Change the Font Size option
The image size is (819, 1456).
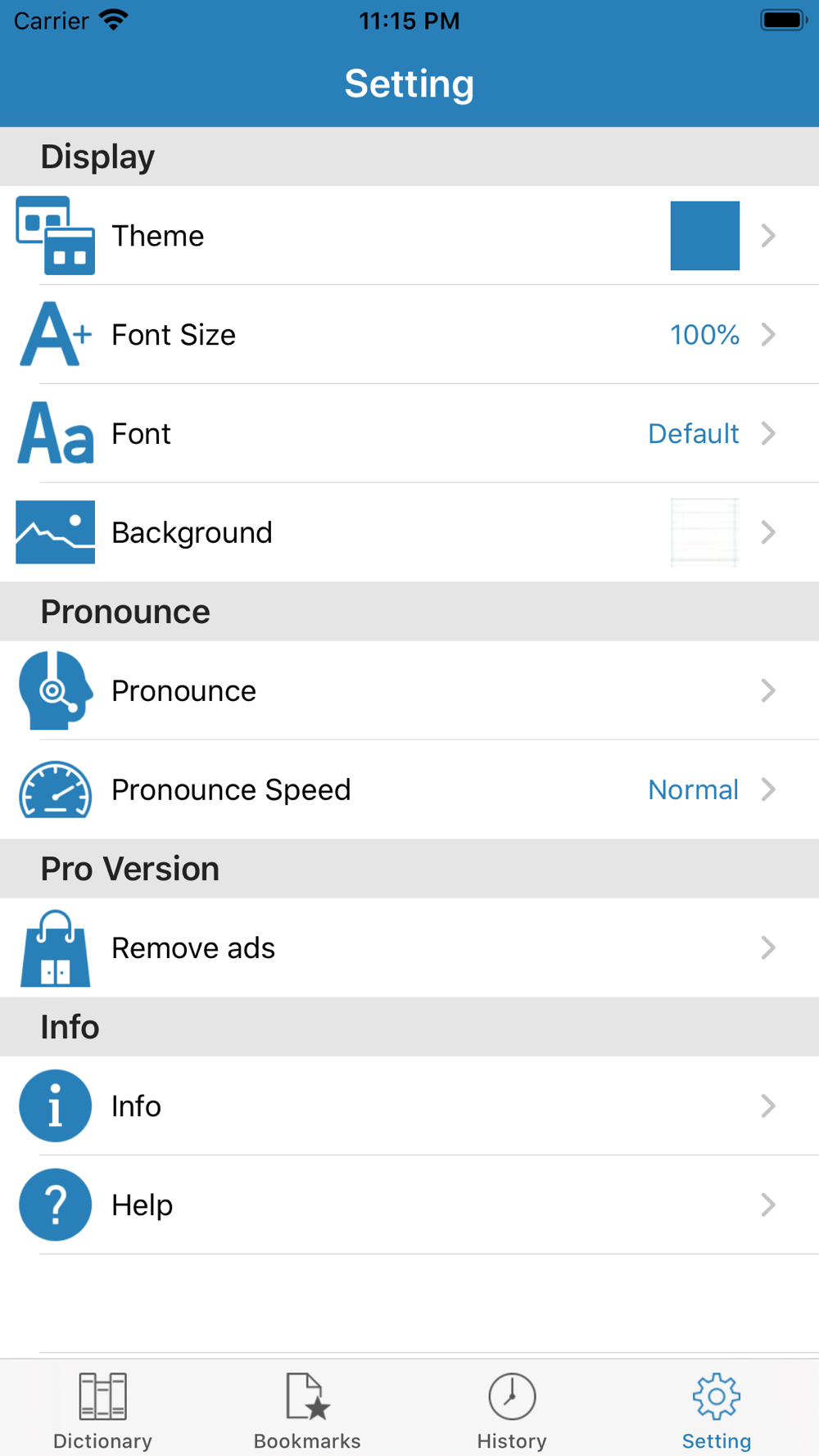point(409,335)
